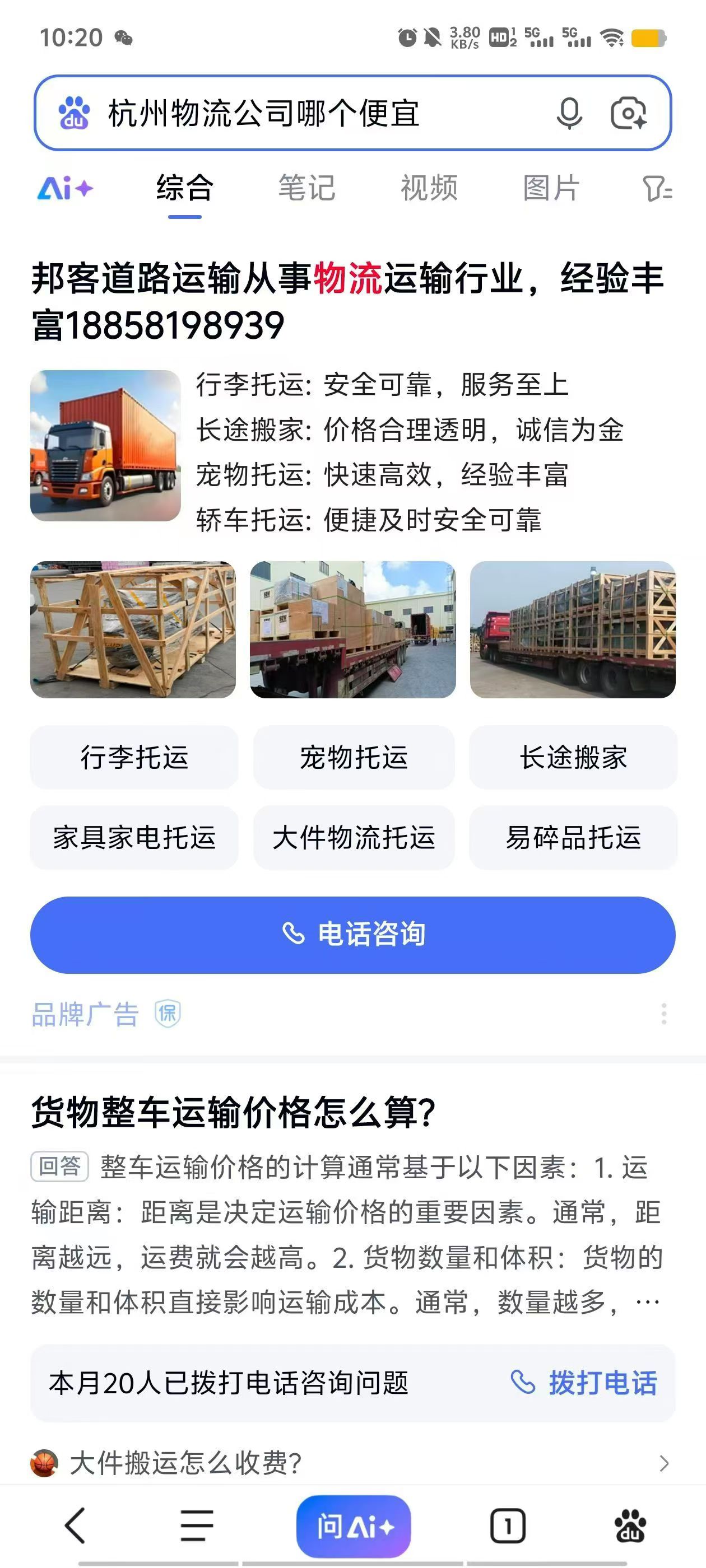Select the 行李托运 chip

pos(134,757)
